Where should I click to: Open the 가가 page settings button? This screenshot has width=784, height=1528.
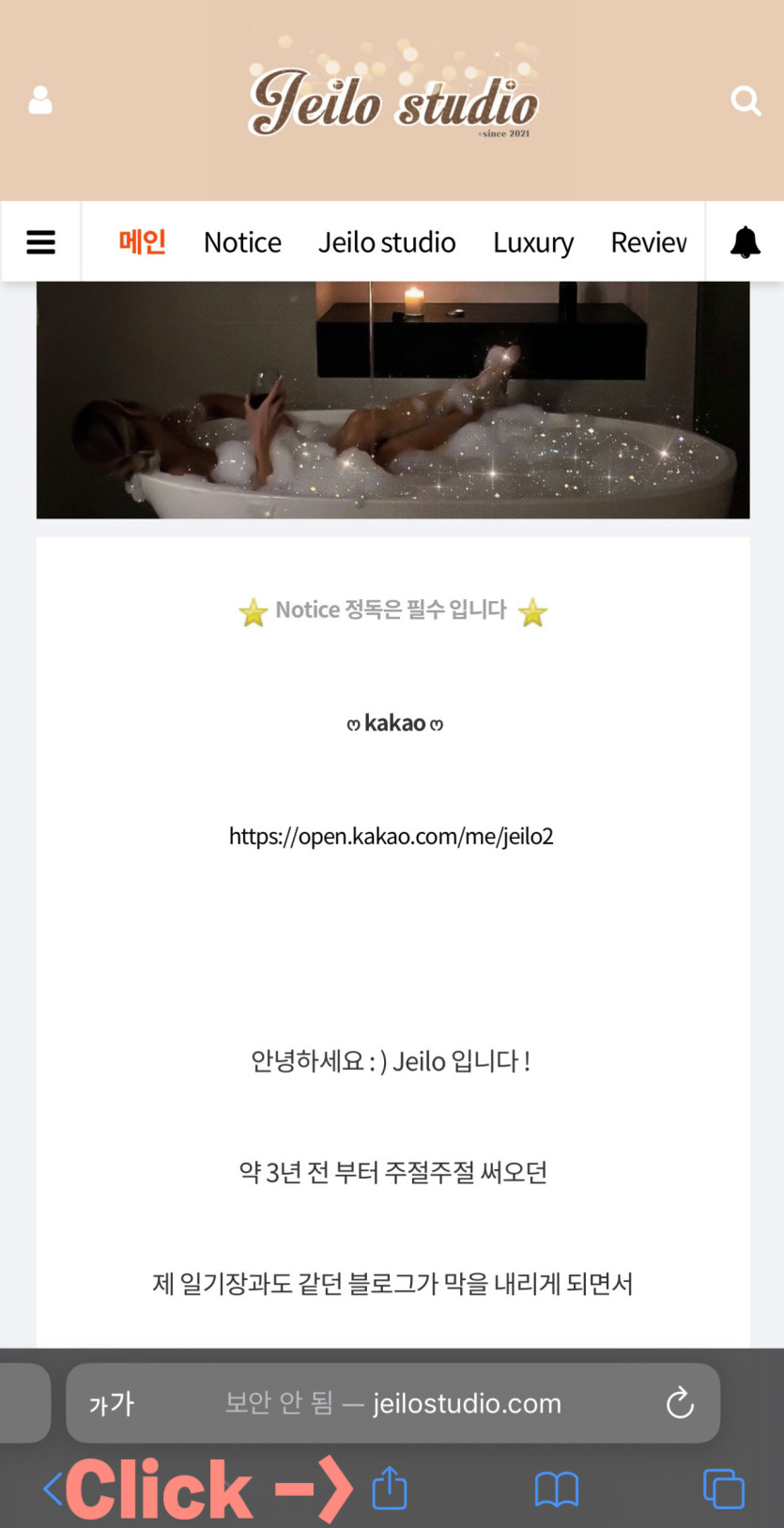pos(112,1403)
